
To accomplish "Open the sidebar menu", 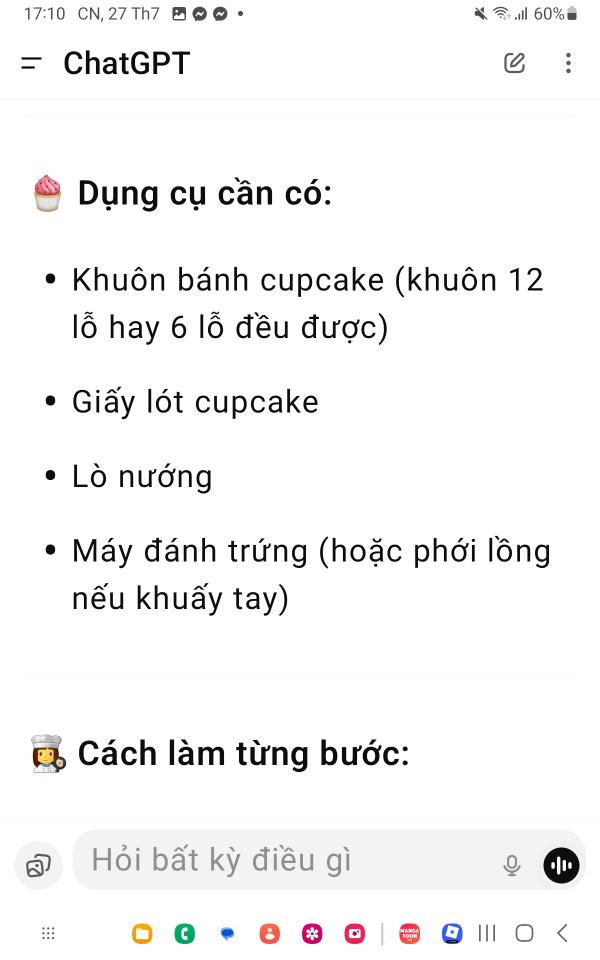I will (x=31, y=63).
